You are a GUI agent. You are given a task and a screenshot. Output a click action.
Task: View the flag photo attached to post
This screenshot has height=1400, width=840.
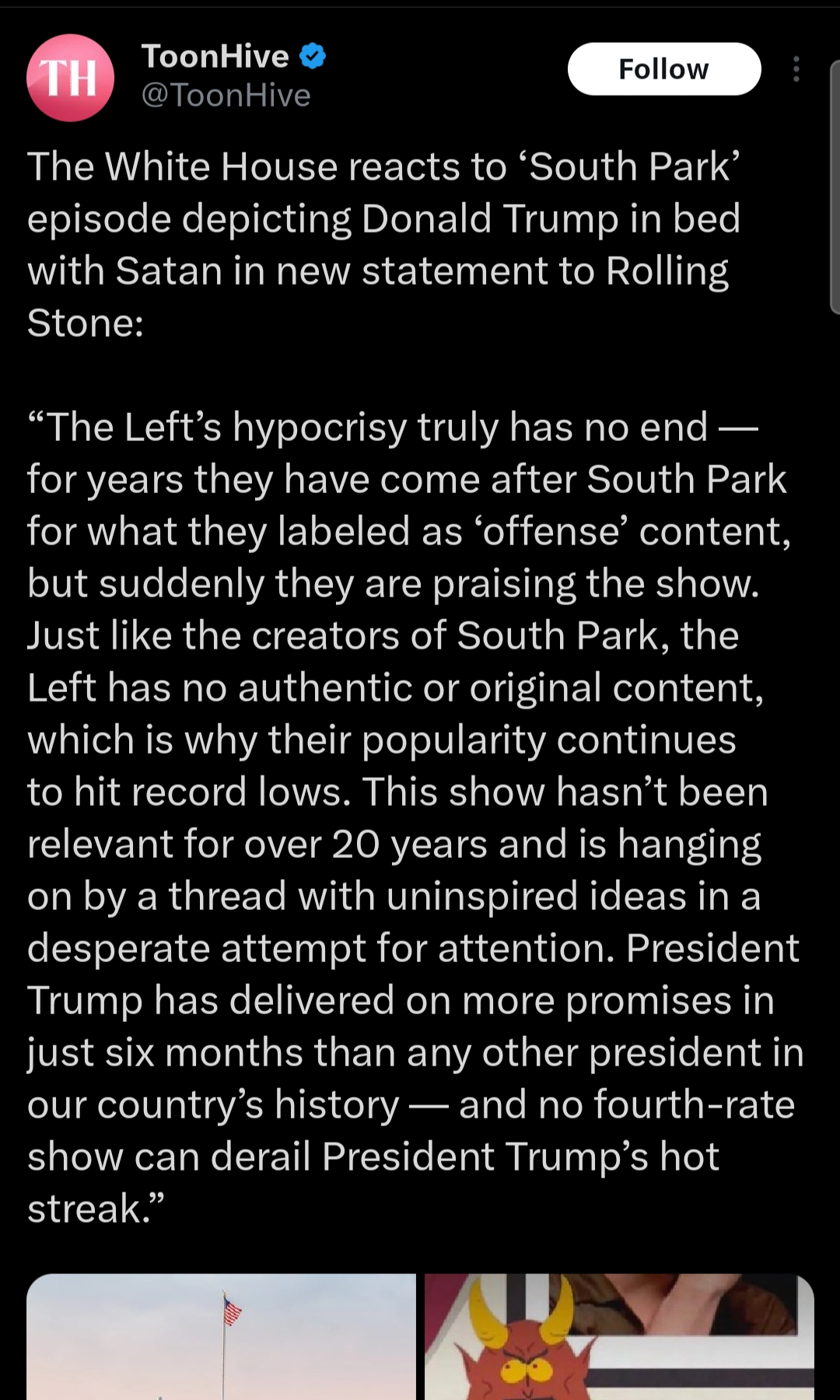click(221, 1336)
